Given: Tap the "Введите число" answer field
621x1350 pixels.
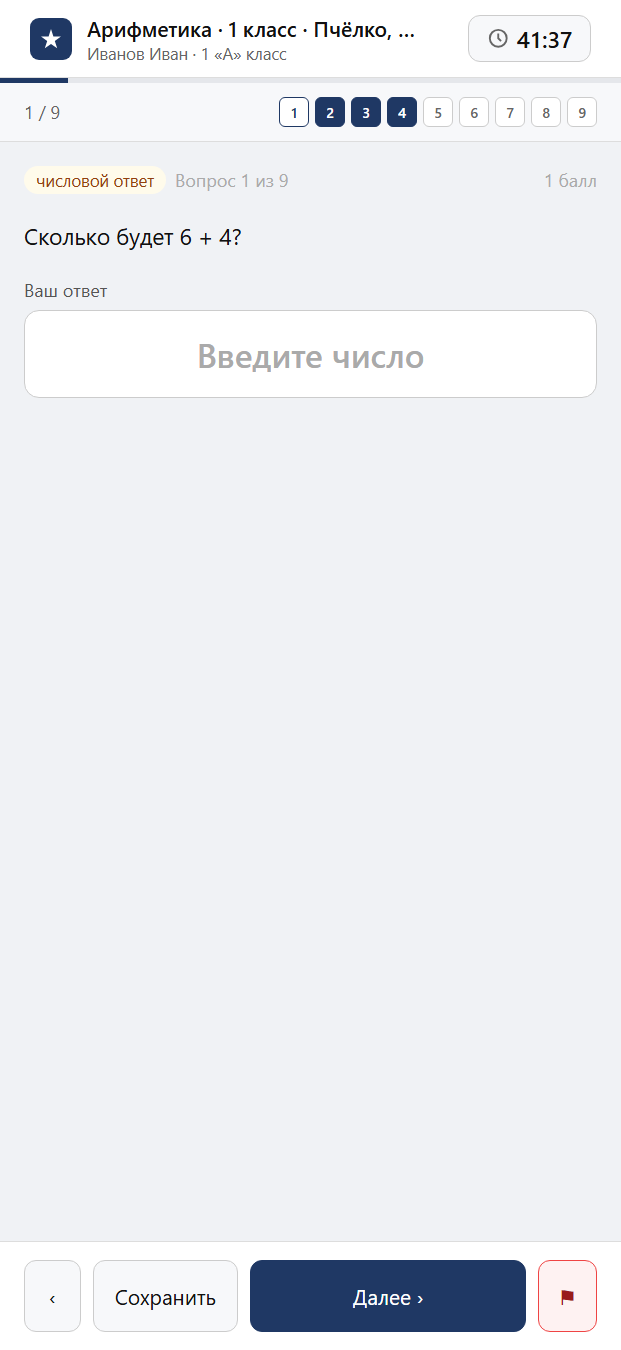Looking at the screenshot, I should coord(310,354).
